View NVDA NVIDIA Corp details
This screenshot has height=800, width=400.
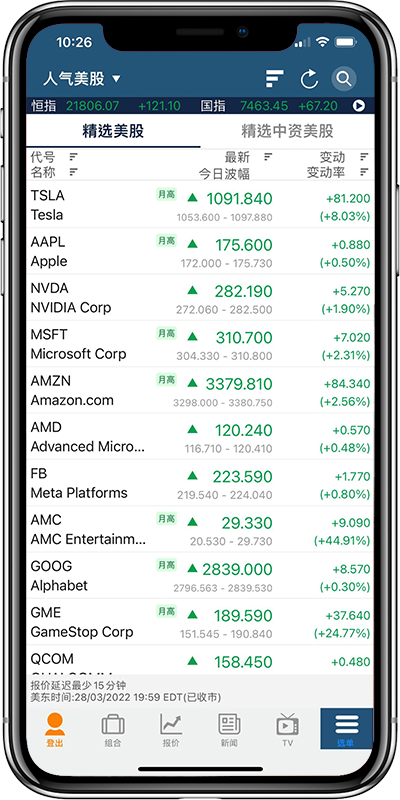(200, 298)
